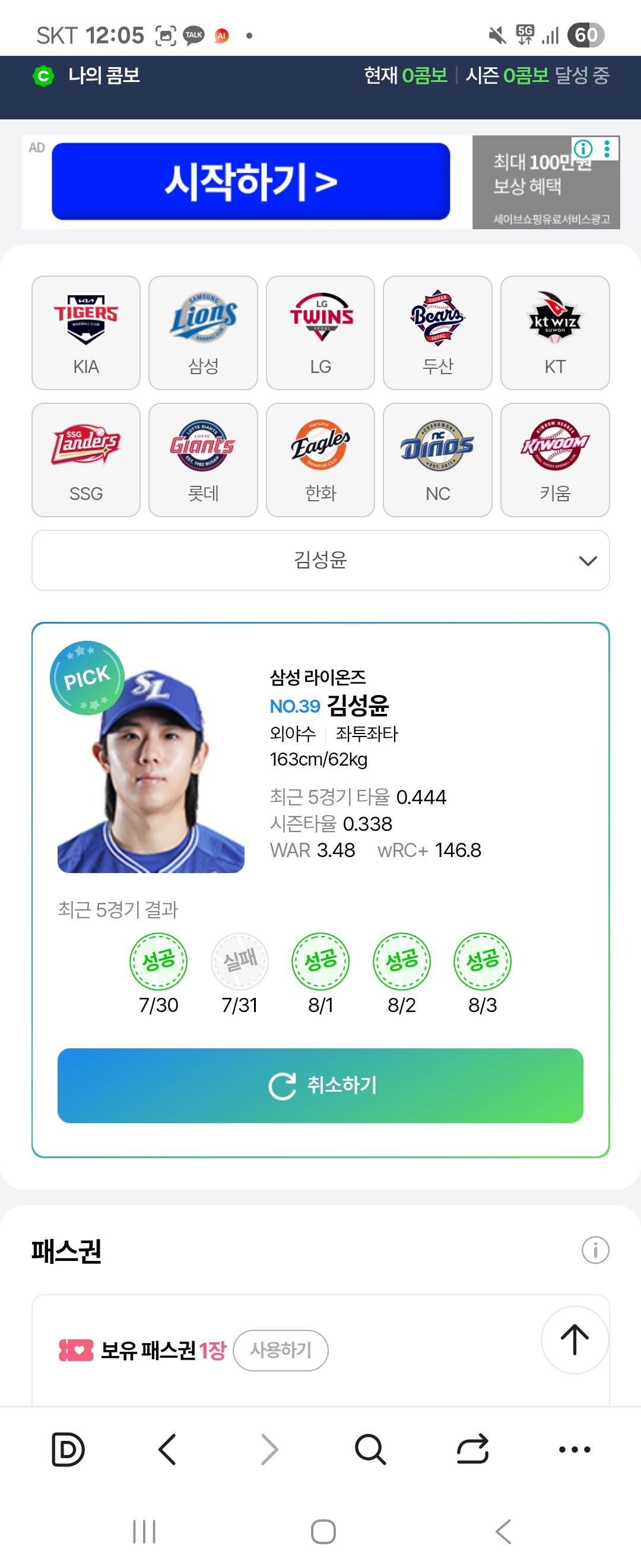Open the 패스권 info icon
This screenshot has height=1568, width=641.
point(595,1250)
